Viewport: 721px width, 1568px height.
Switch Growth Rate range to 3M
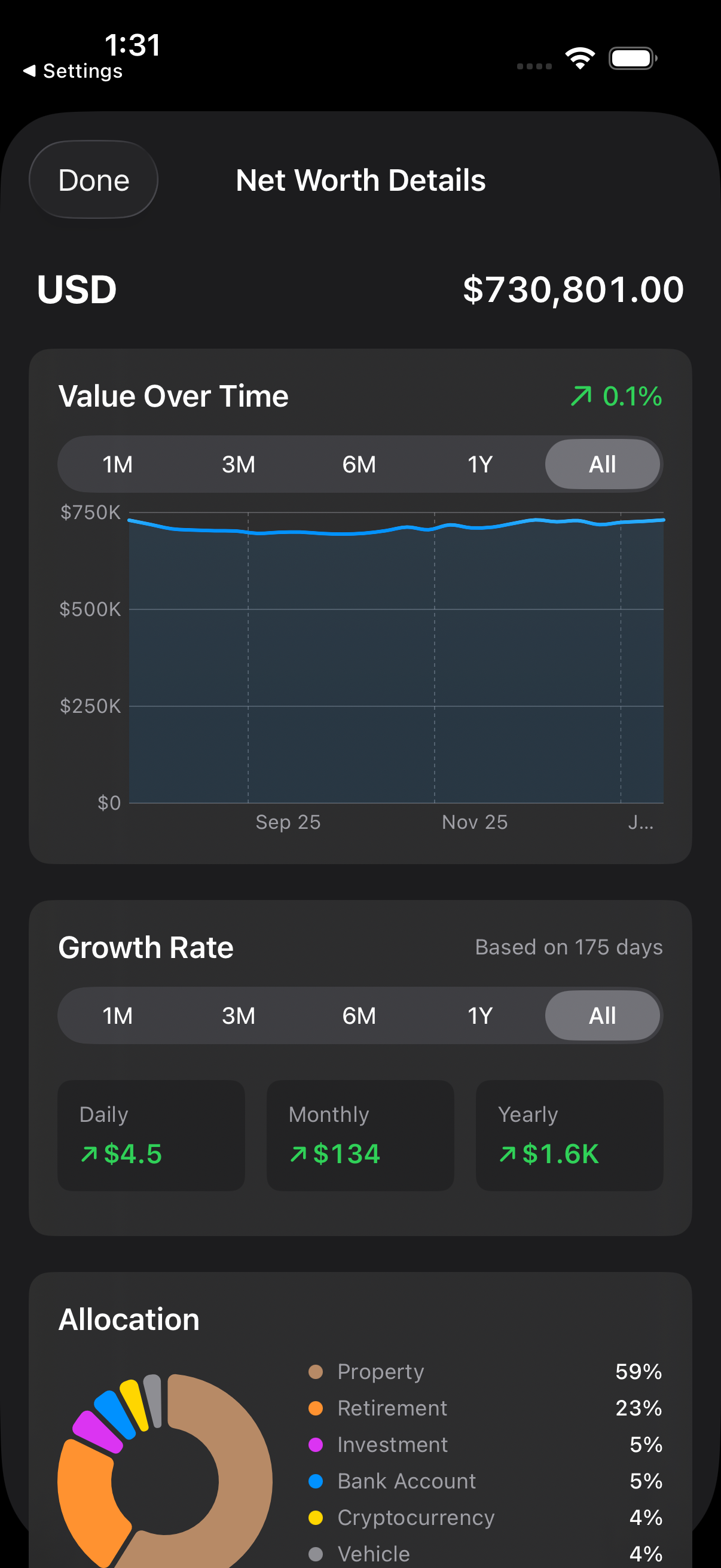click(238, 1015)
